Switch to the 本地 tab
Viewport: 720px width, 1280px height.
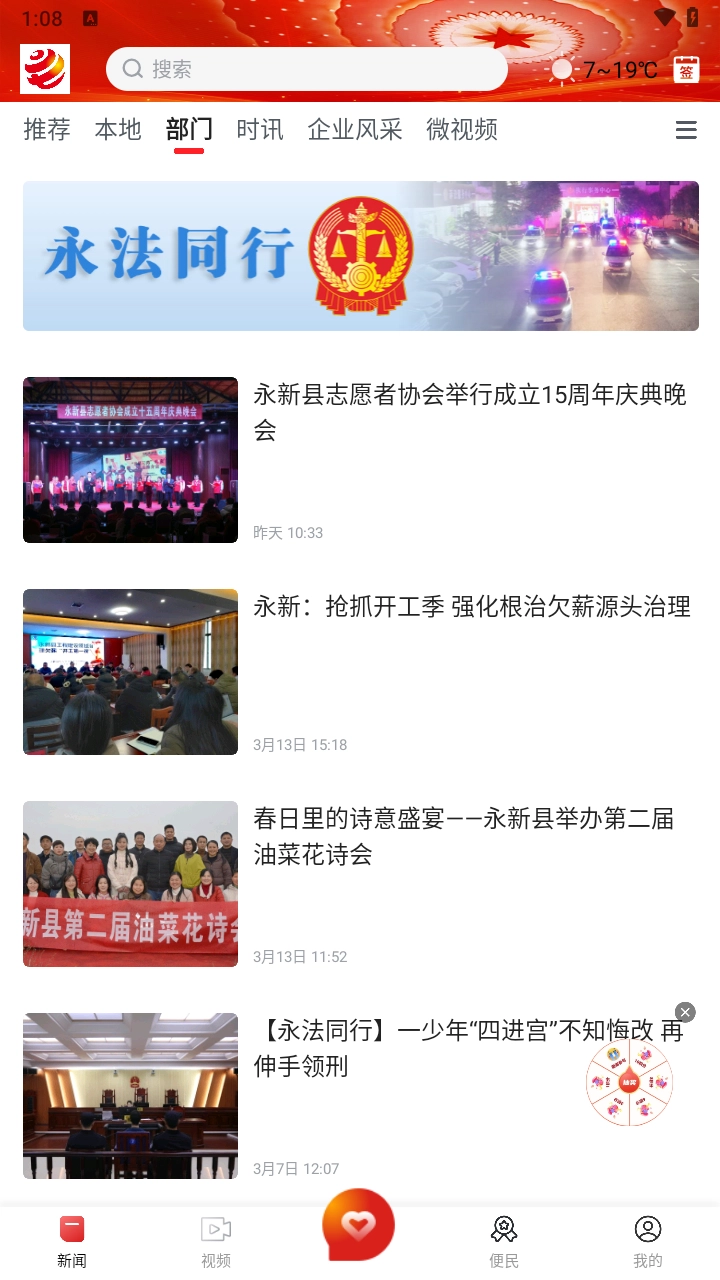pos(118,130)
